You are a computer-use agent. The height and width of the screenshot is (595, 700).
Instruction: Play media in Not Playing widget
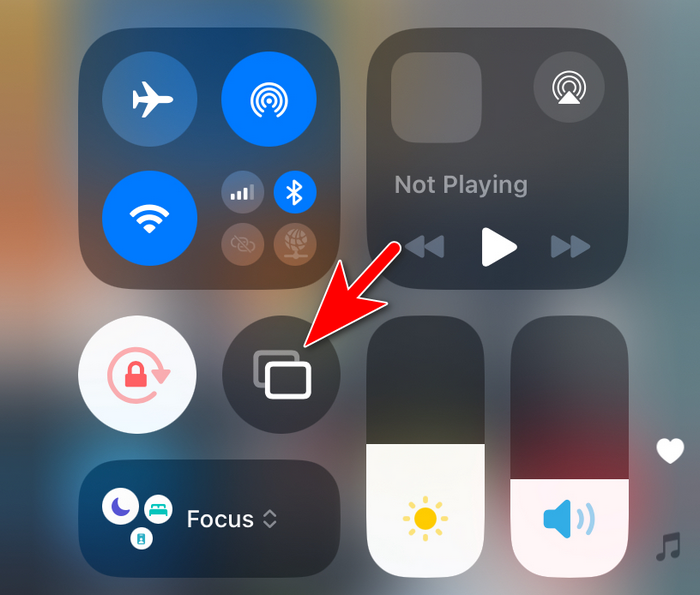497,246
